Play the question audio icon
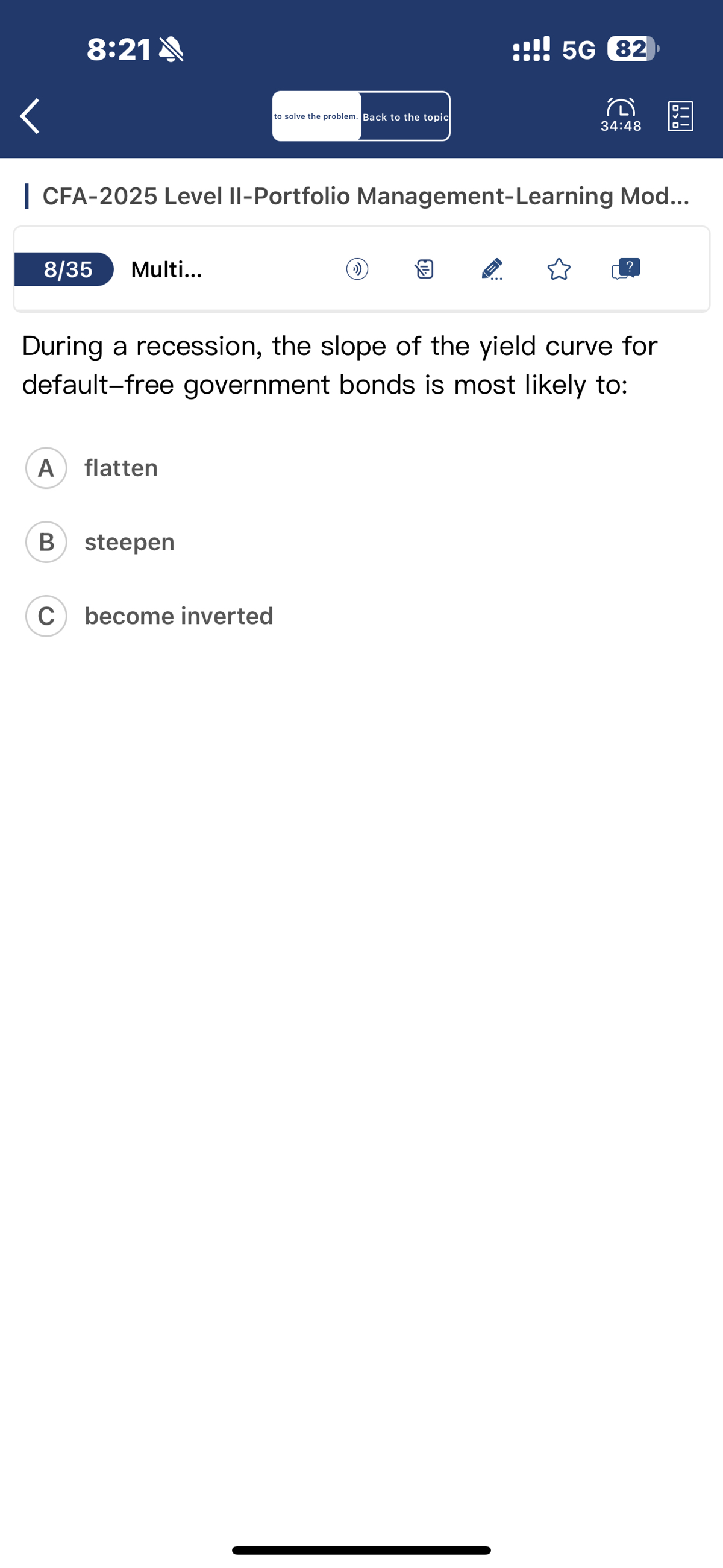723x1568 pixels. pos(357,268)
